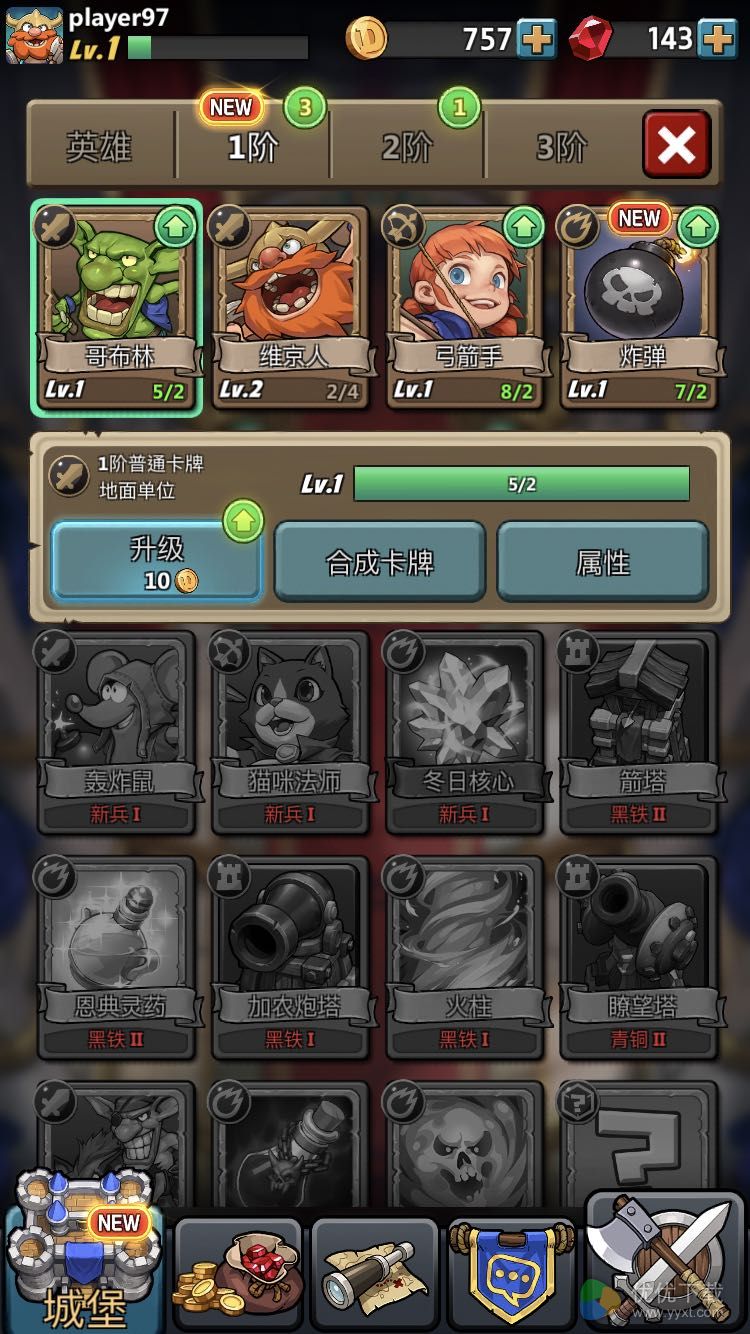The width and height of the screenshot is (750, 1334).
Task: Add more gold coins
Action: tap(537, 40)
